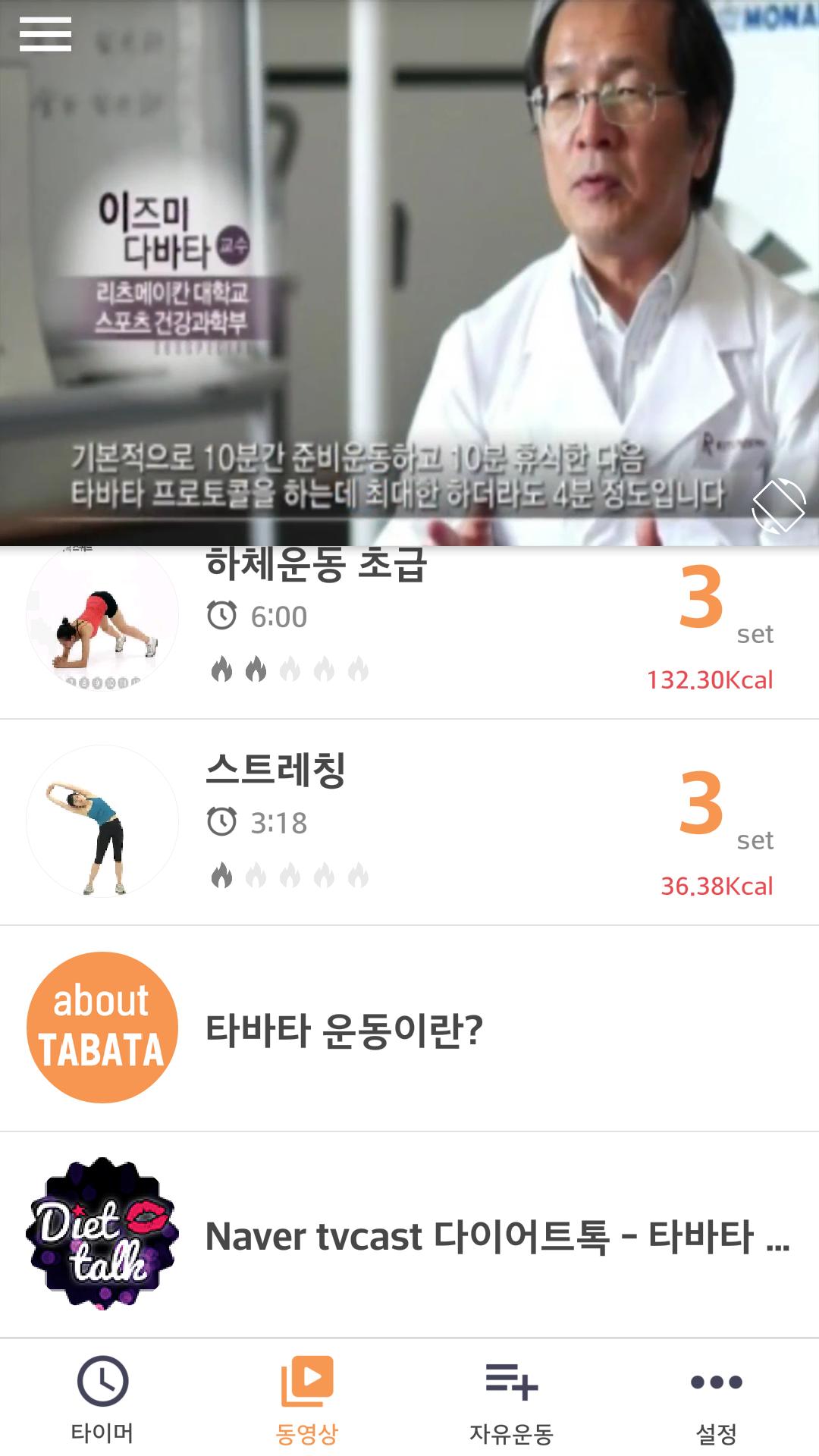Screen dimensions: 819x1456
Task: Open 타바타 운동이란? info row
Action: pyautogui.click(x=409, y=1028)
